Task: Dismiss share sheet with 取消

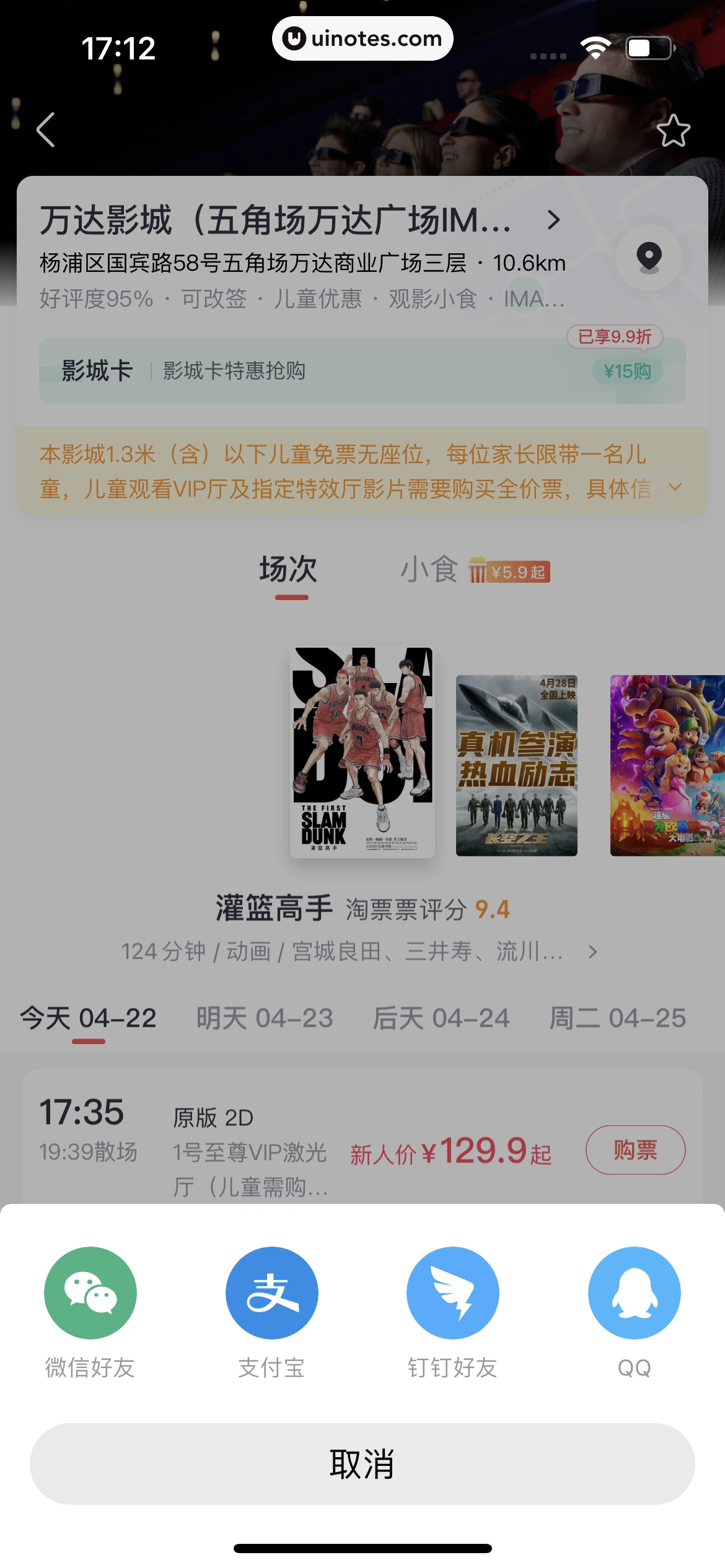Action: 362,1464
